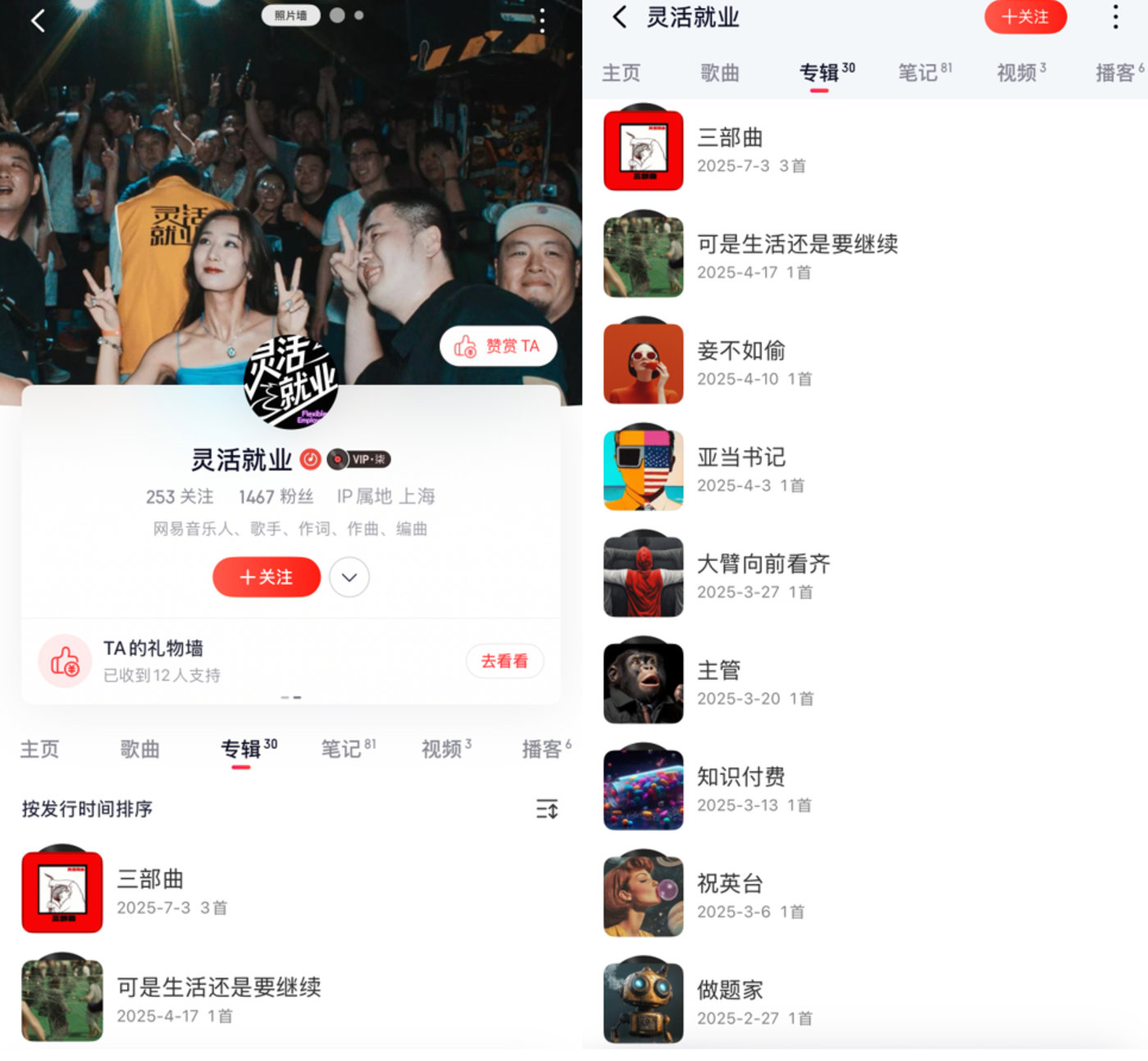View the 253 关注 following list
Viewport: 1148px width, 1061px height.
[180, 496]
